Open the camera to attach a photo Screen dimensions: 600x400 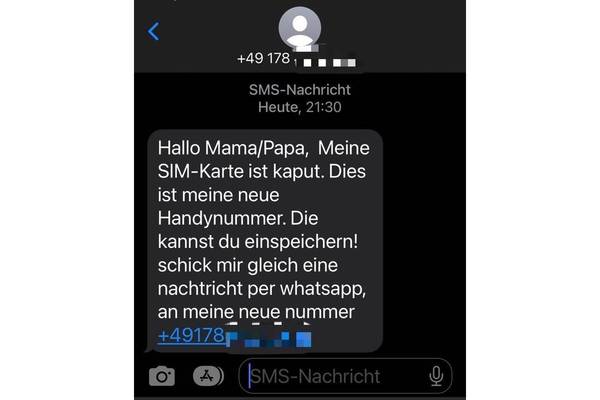(x=161, y=376)
